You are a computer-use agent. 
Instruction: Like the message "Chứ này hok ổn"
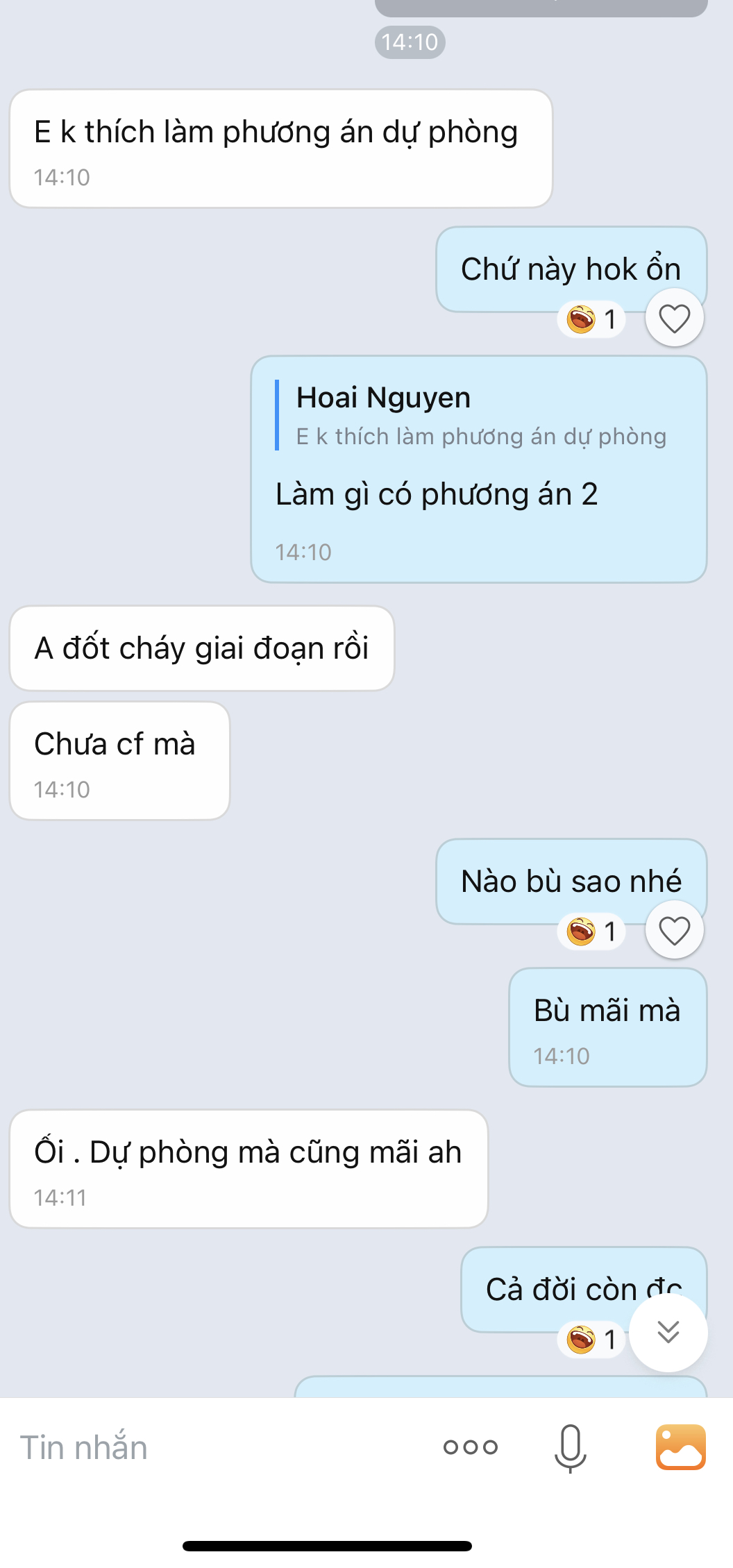[674, 319]
